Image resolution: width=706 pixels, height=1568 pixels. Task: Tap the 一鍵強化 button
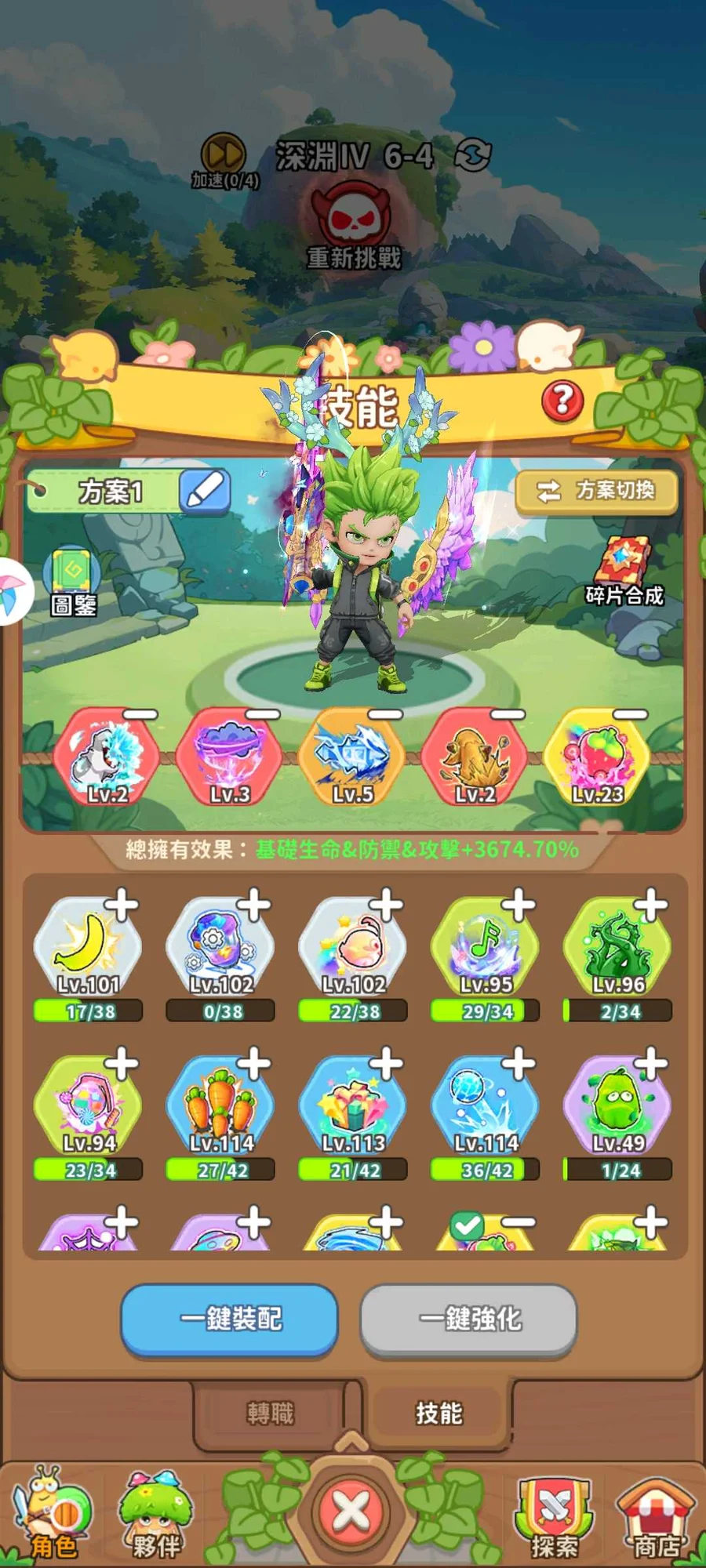click(469, 1319)
